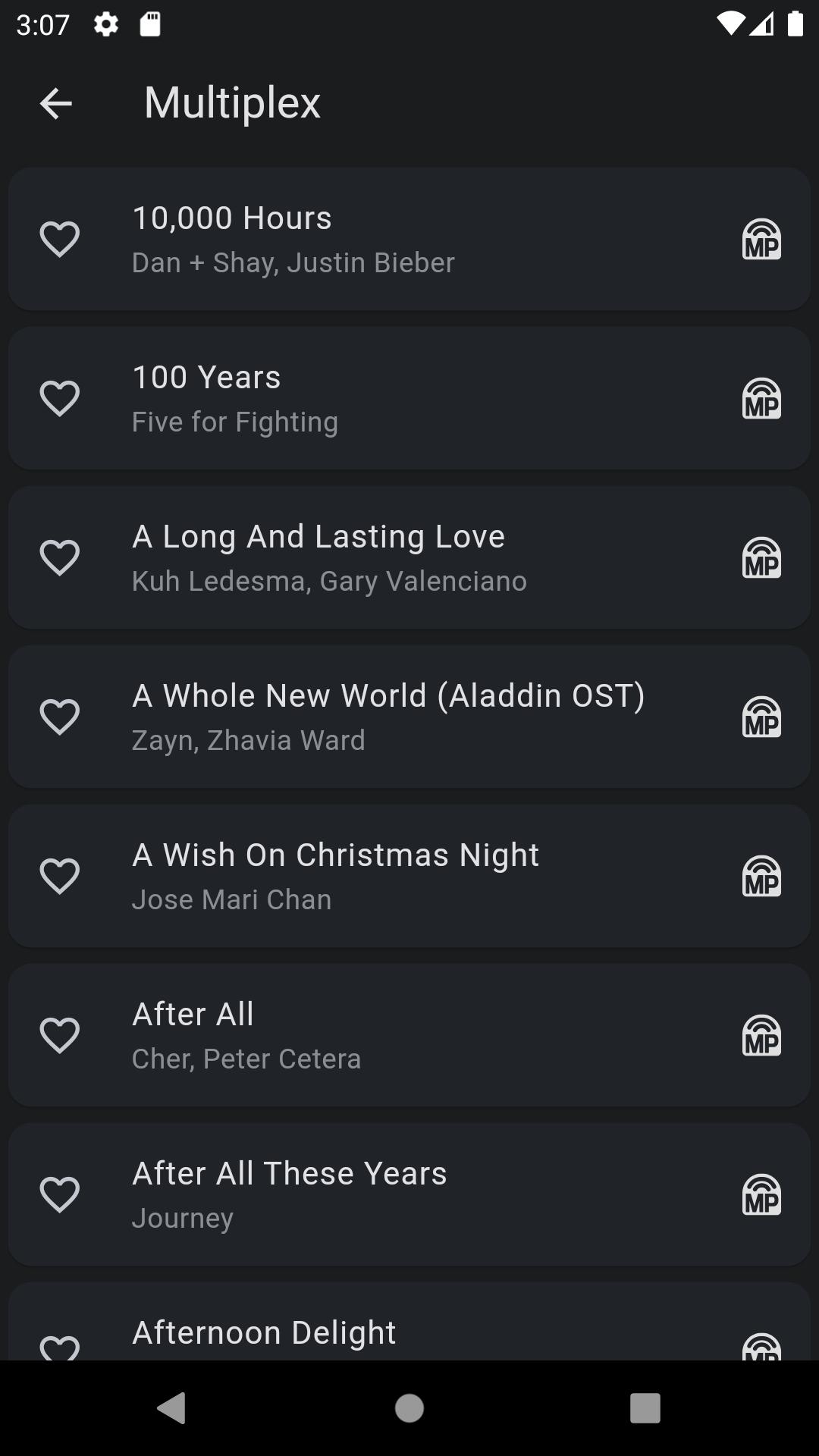Select Afternoon Delight from the list

pyautogui.click(x=409, y=1321)
